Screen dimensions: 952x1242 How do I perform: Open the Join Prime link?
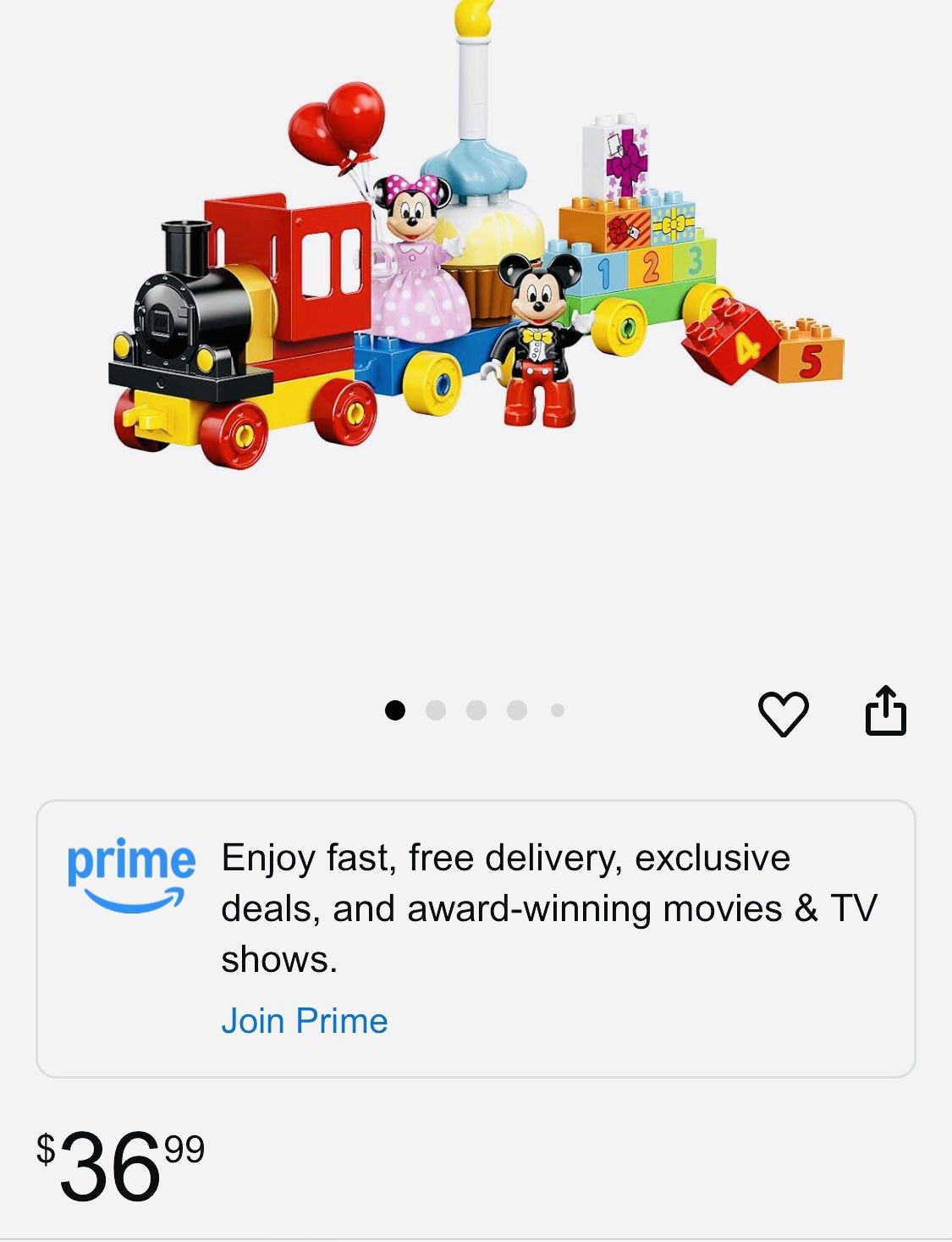point(304,1020)
